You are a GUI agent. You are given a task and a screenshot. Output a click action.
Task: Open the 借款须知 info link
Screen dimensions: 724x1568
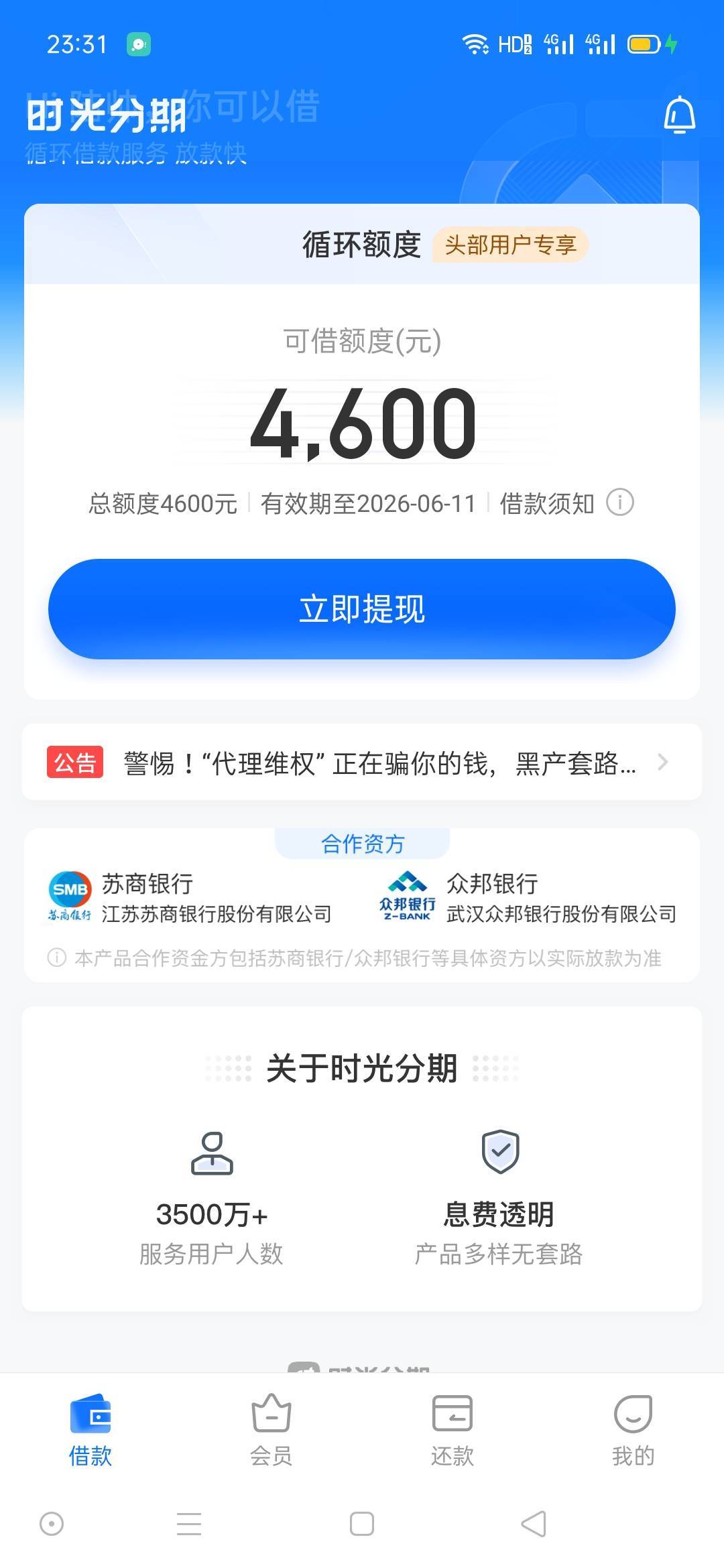pyautogui.click(x=566, y=503)
